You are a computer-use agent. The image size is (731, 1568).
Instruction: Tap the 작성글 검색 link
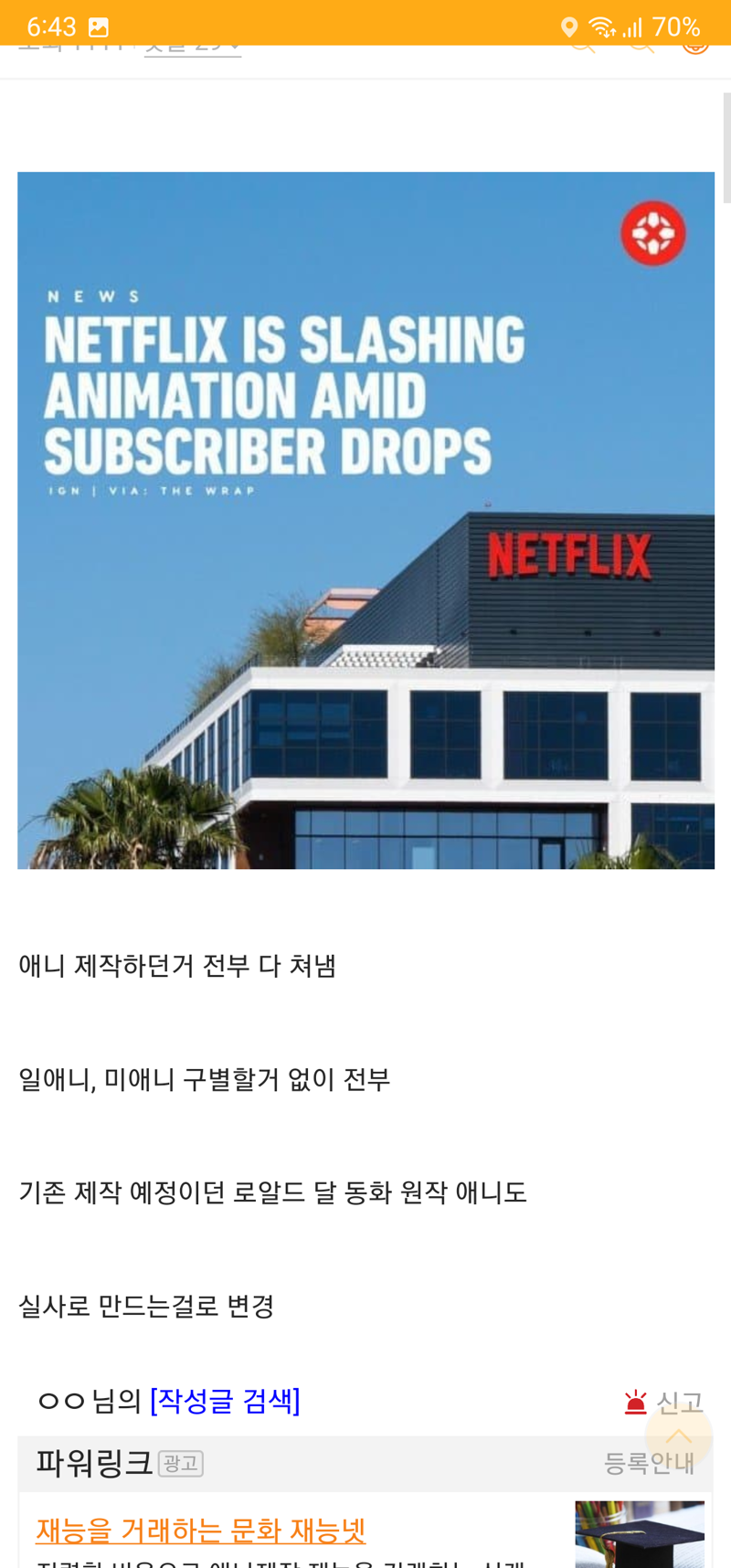tap(225, 1401)
